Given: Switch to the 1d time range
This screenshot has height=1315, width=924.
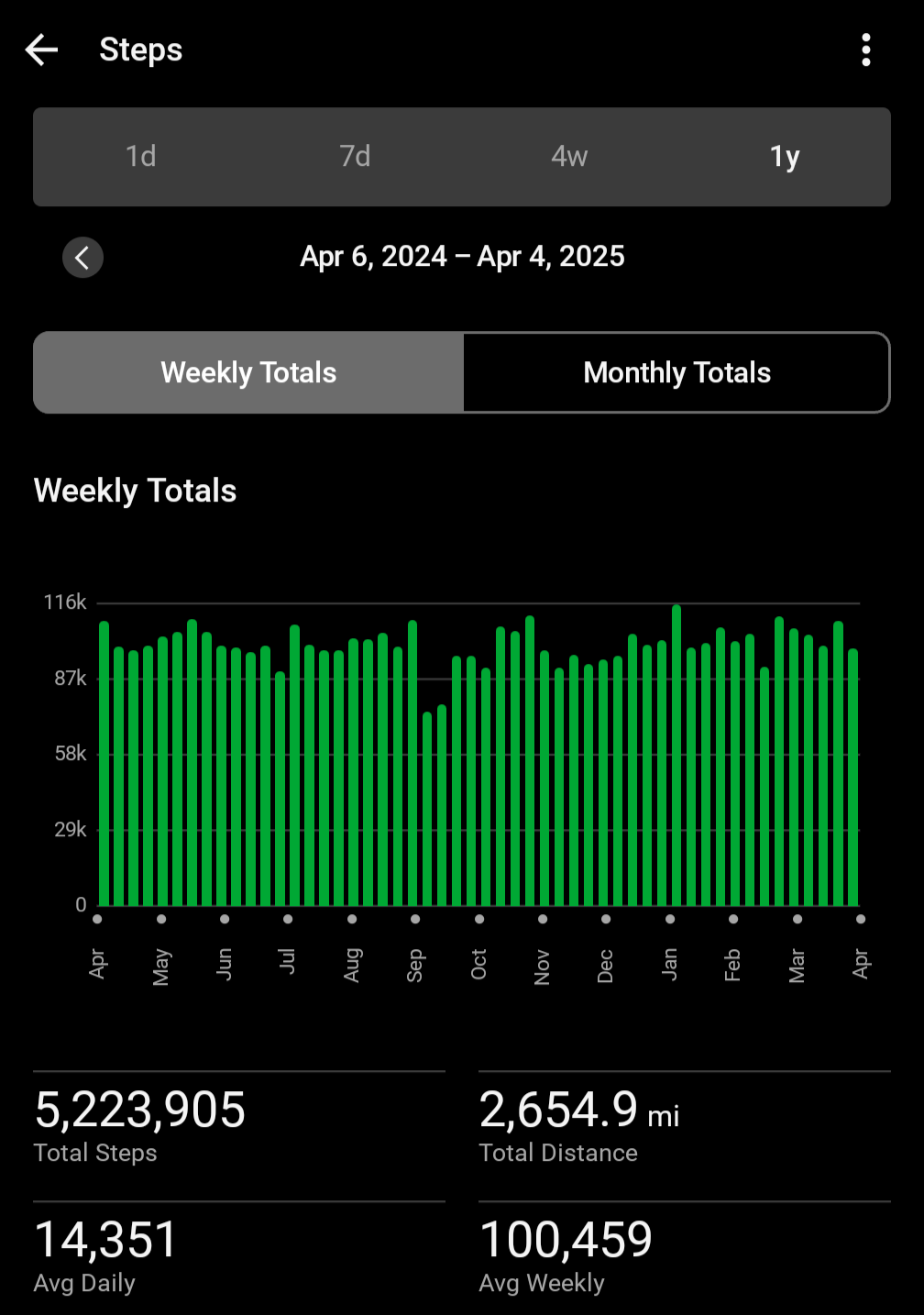Looking at the screenshot, I should [141, 157].
